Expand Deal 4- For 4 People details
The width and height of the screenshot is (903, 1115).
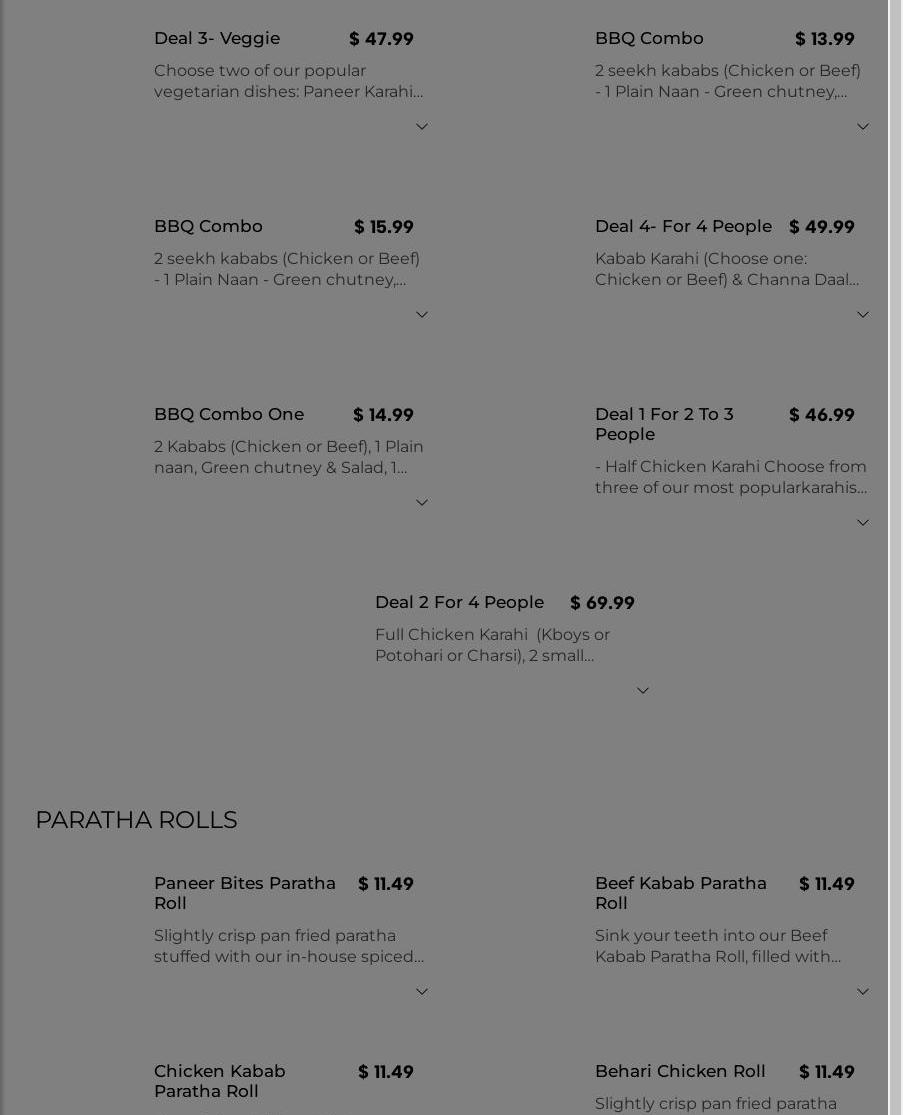coord(863,315)
